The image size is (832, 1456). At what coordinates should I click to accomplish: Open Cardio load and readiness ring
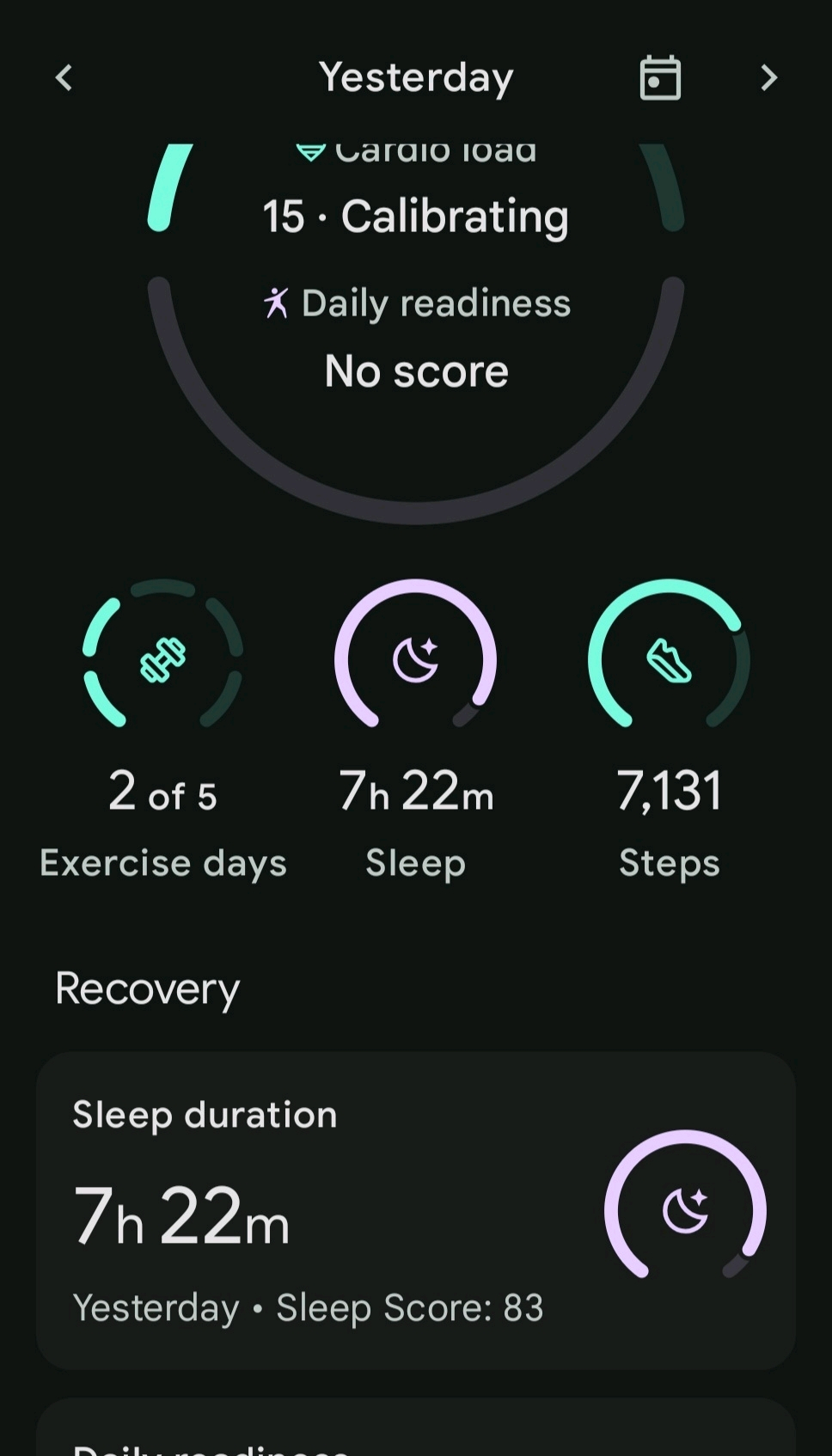[x=415, y=335]
